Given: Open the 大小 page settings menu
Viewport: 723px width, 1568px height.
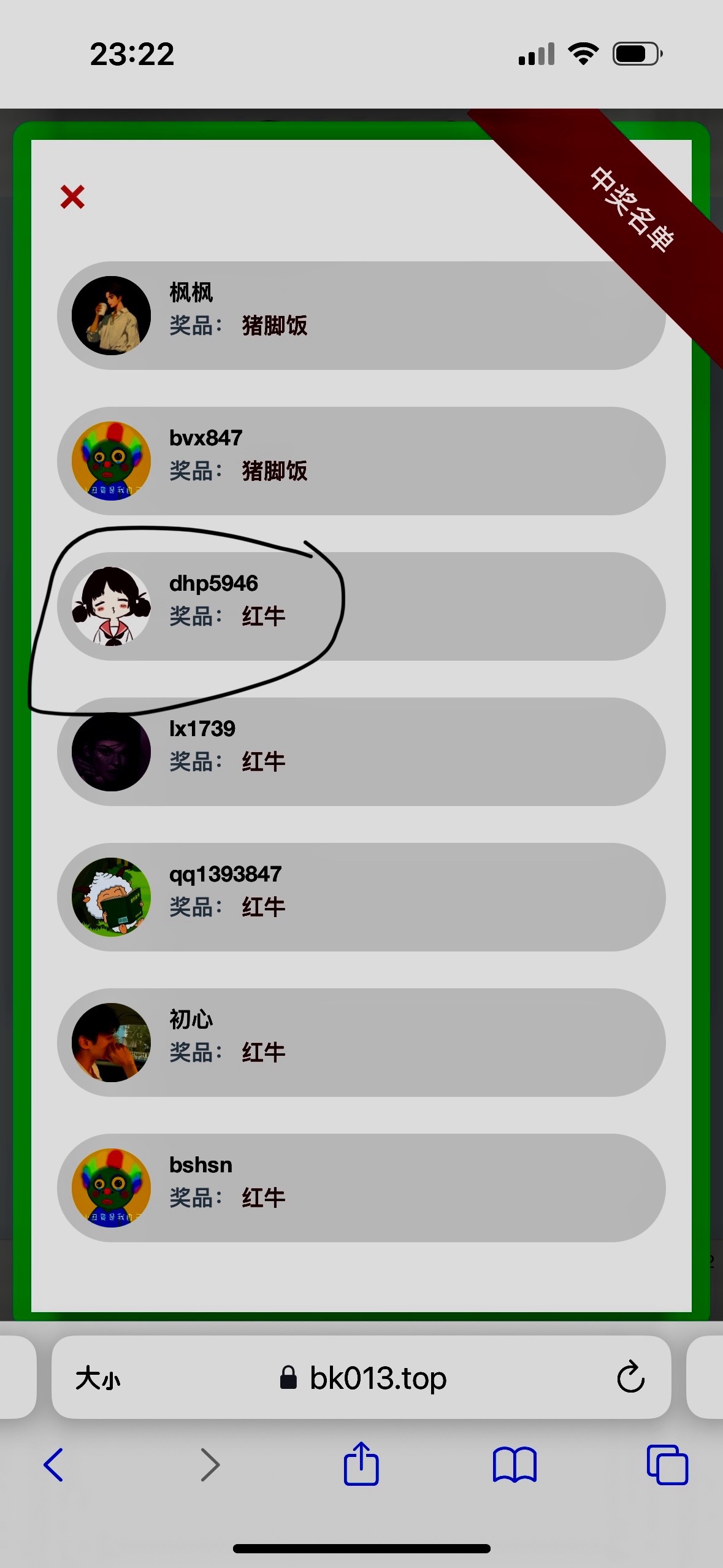Looking at the screenshot, I should point(98,1378).
